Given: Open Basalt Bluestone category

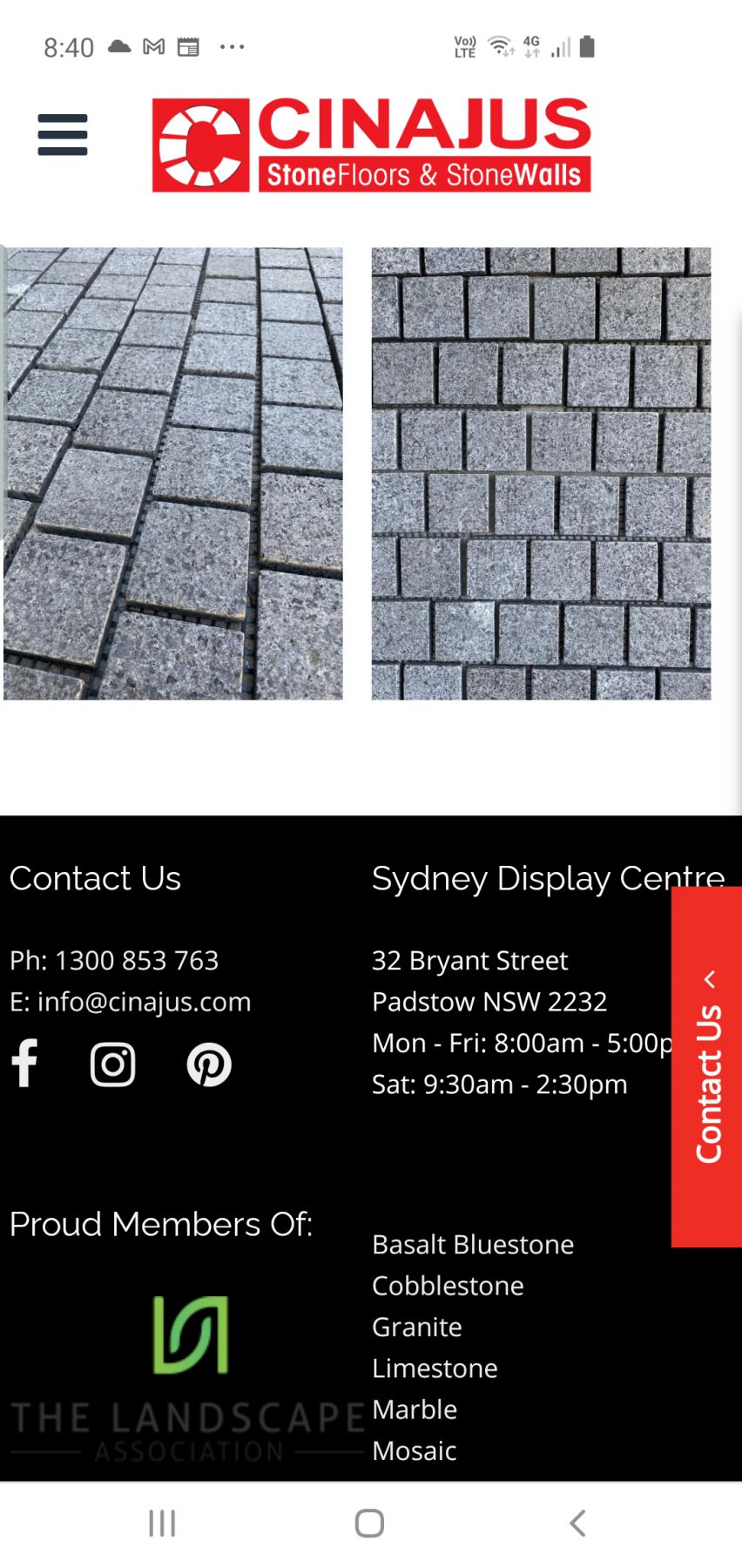Looking at the screenshot, I should [x=473, y=1244].
